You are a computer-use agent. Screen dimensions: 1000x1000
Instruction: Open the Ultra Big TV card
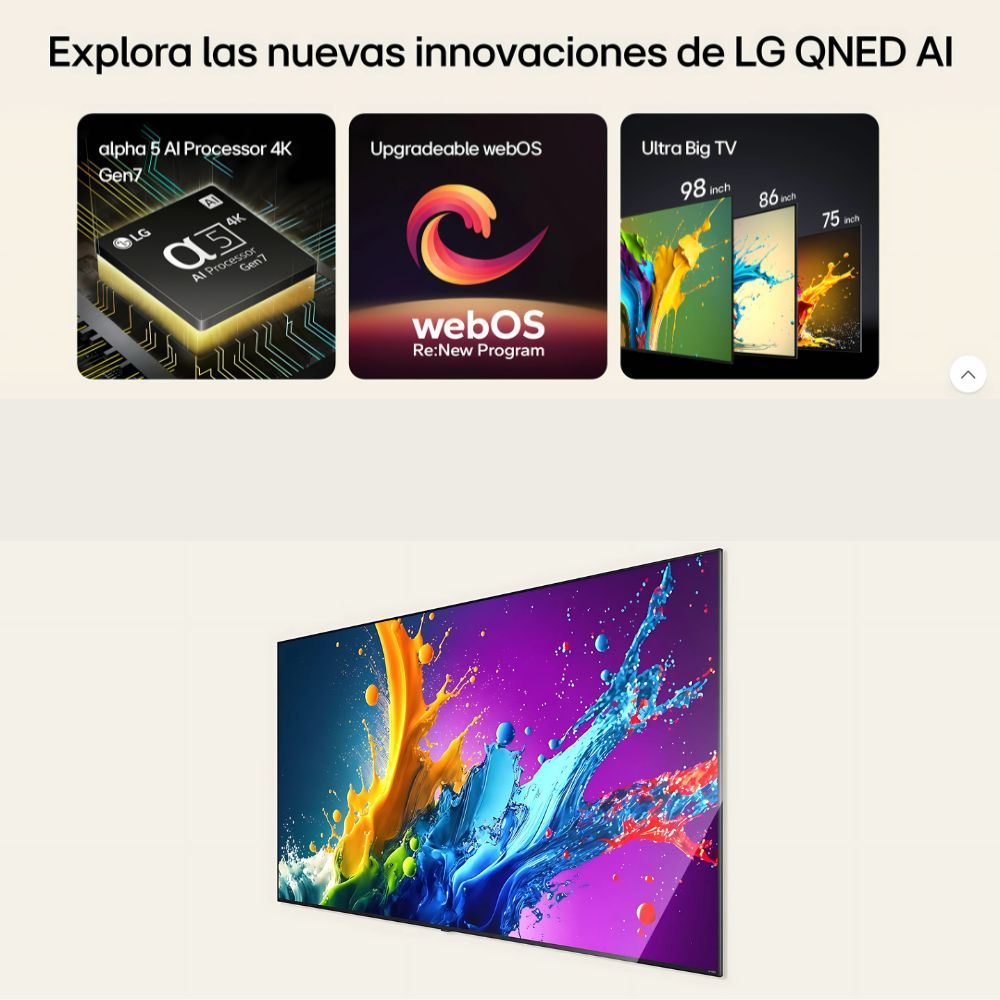[x=749, y=246]
